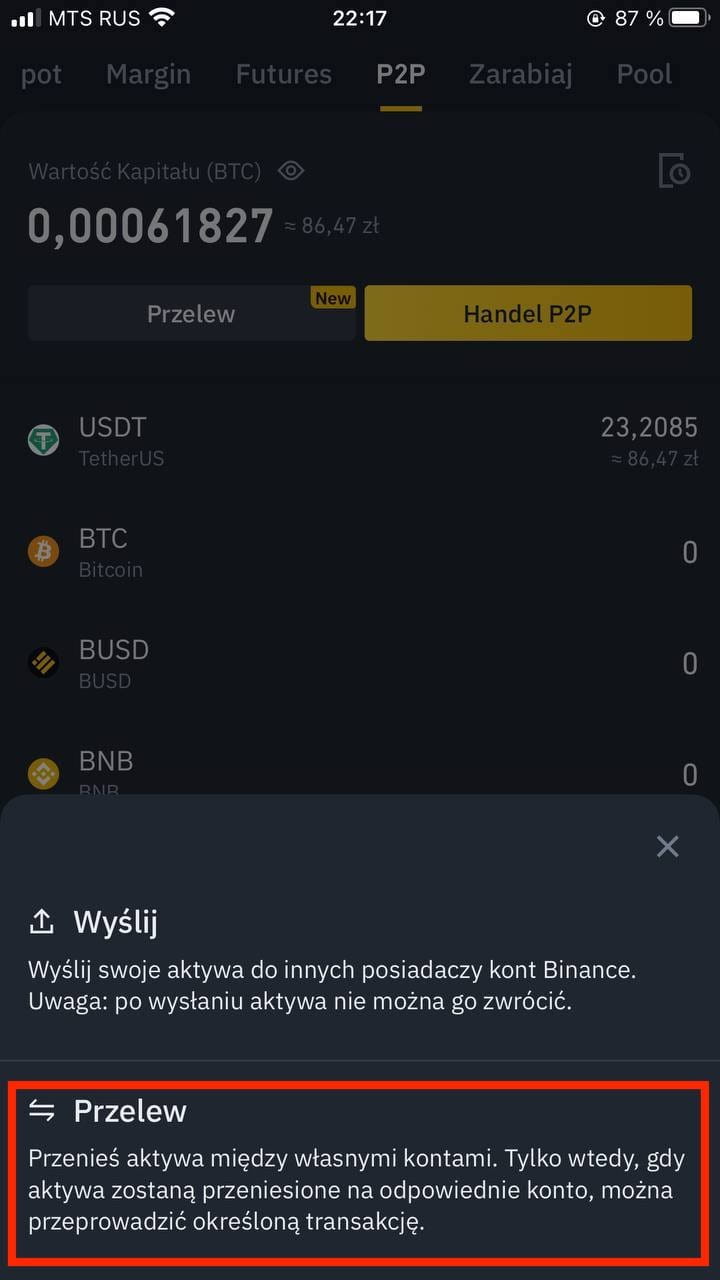This screenshot has height=1280, width=720.
Task: Switch to the Futures tab
Action: pyautogui.click(x=284, y=74)
